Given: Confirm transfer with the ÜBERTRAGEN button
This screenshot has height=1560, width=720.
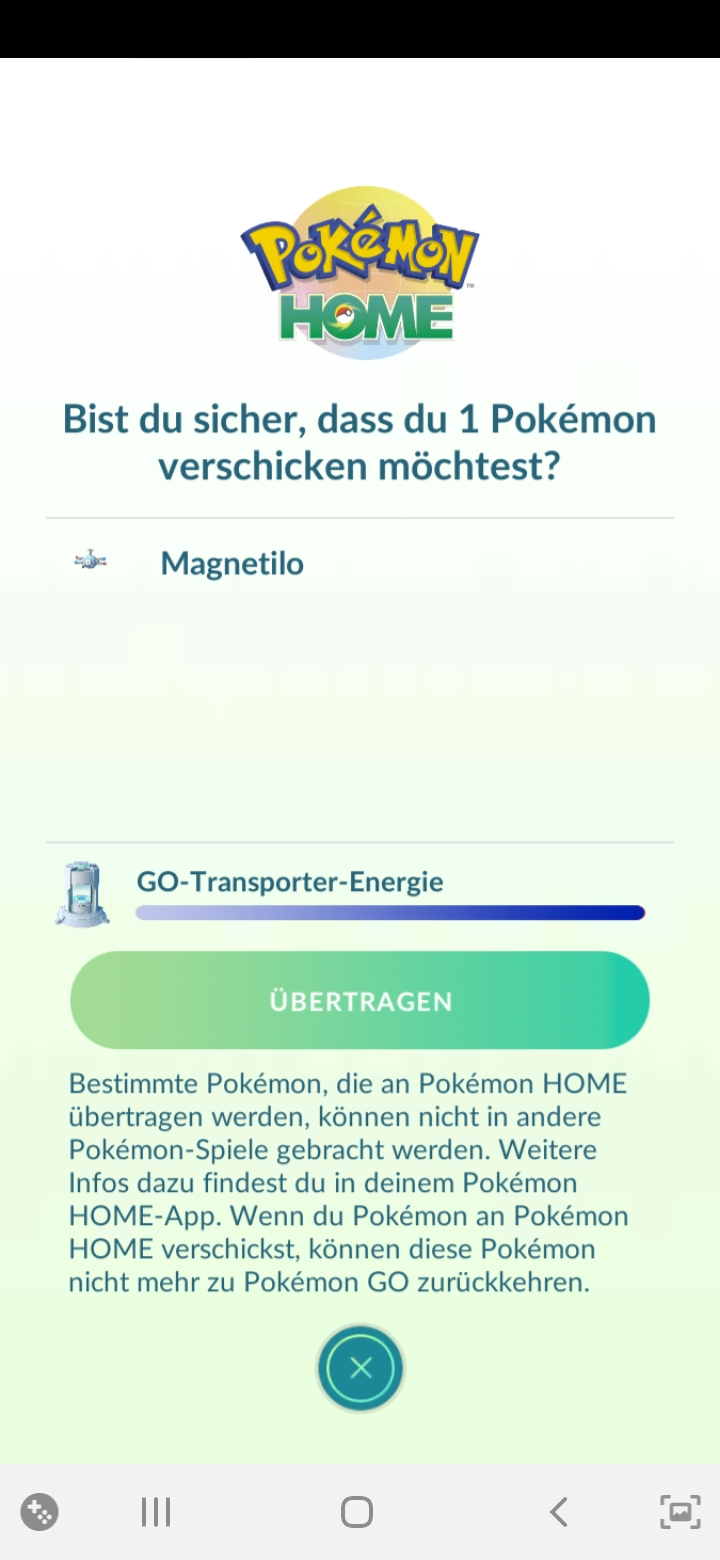Looking at the screenshot, I should pos(360,1000).
